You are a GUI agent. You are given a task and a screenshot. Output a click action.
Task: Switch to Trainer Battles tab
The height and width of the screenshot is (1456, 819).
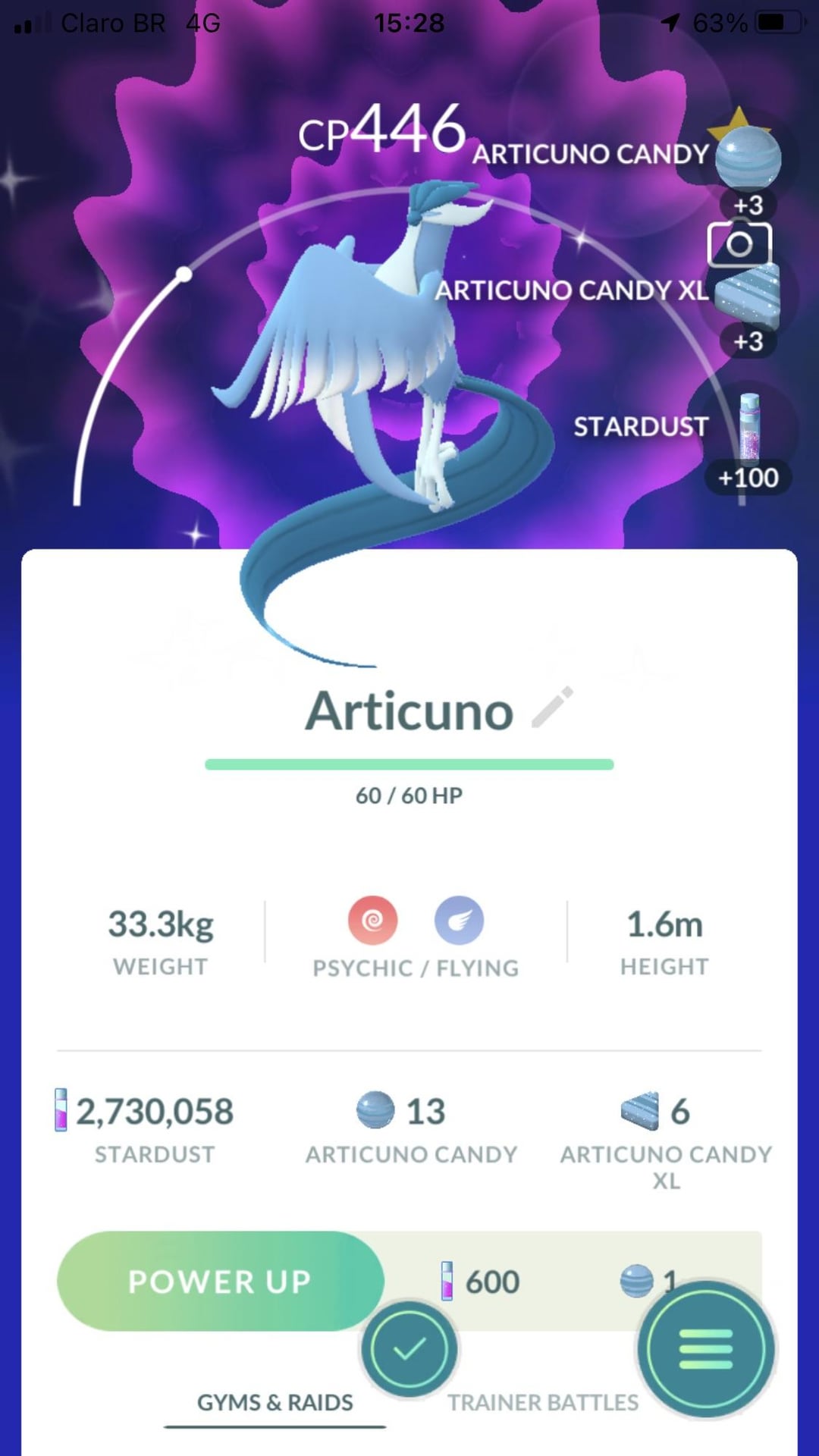click(x=543, y=1402)
